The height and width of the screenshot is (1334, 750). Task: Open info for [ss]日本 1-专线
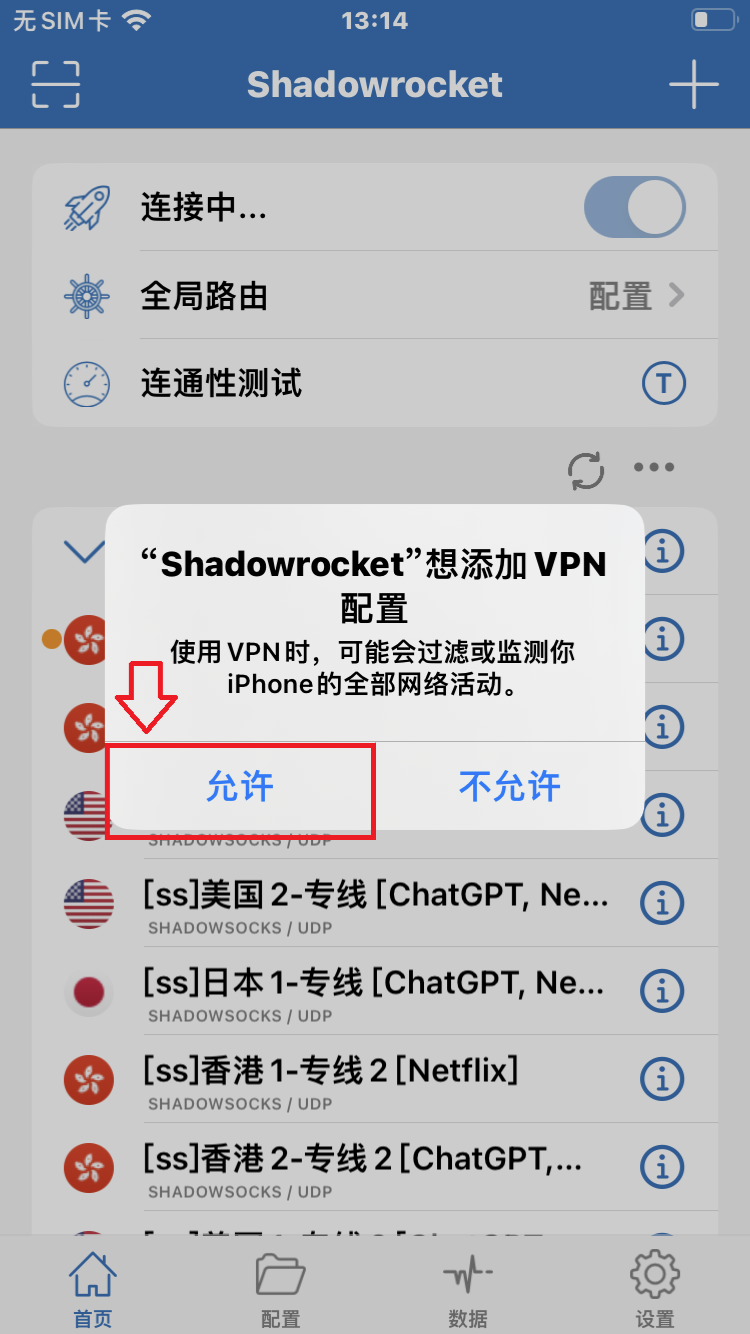pos(661,991)
